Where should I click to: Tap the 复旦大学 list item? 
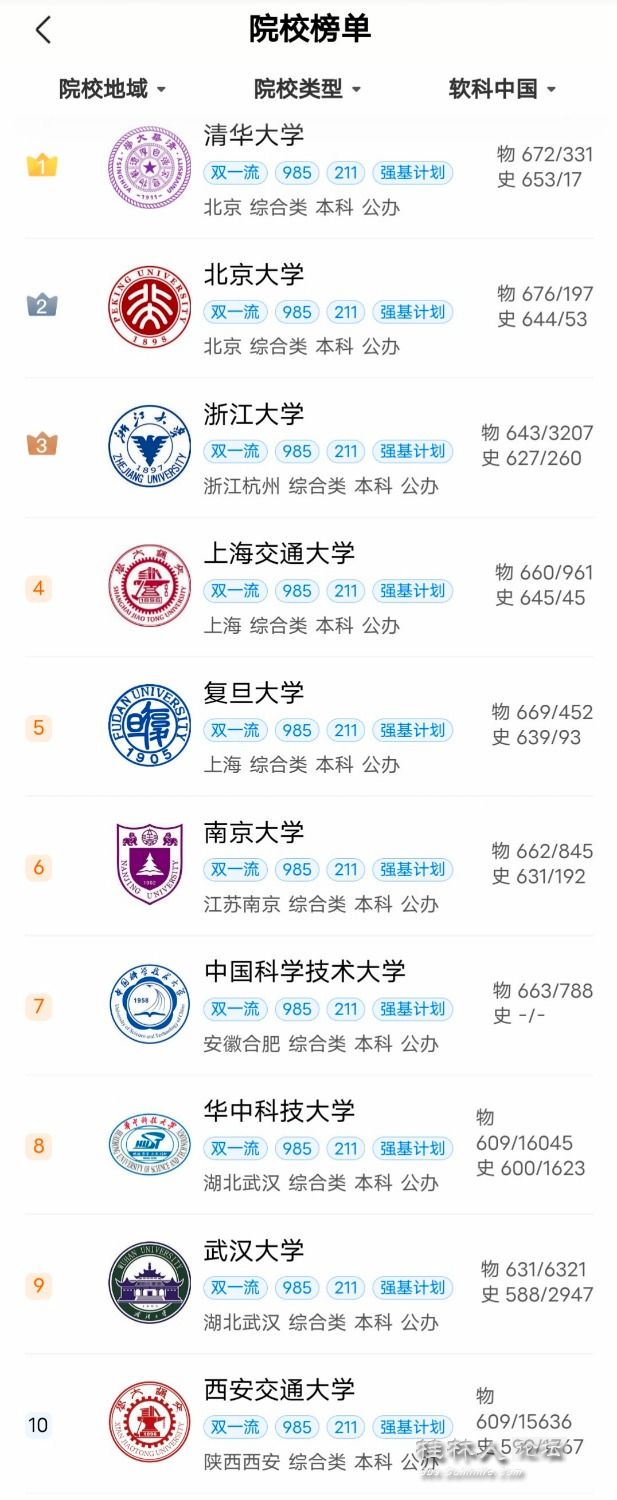tap(254, 693)
